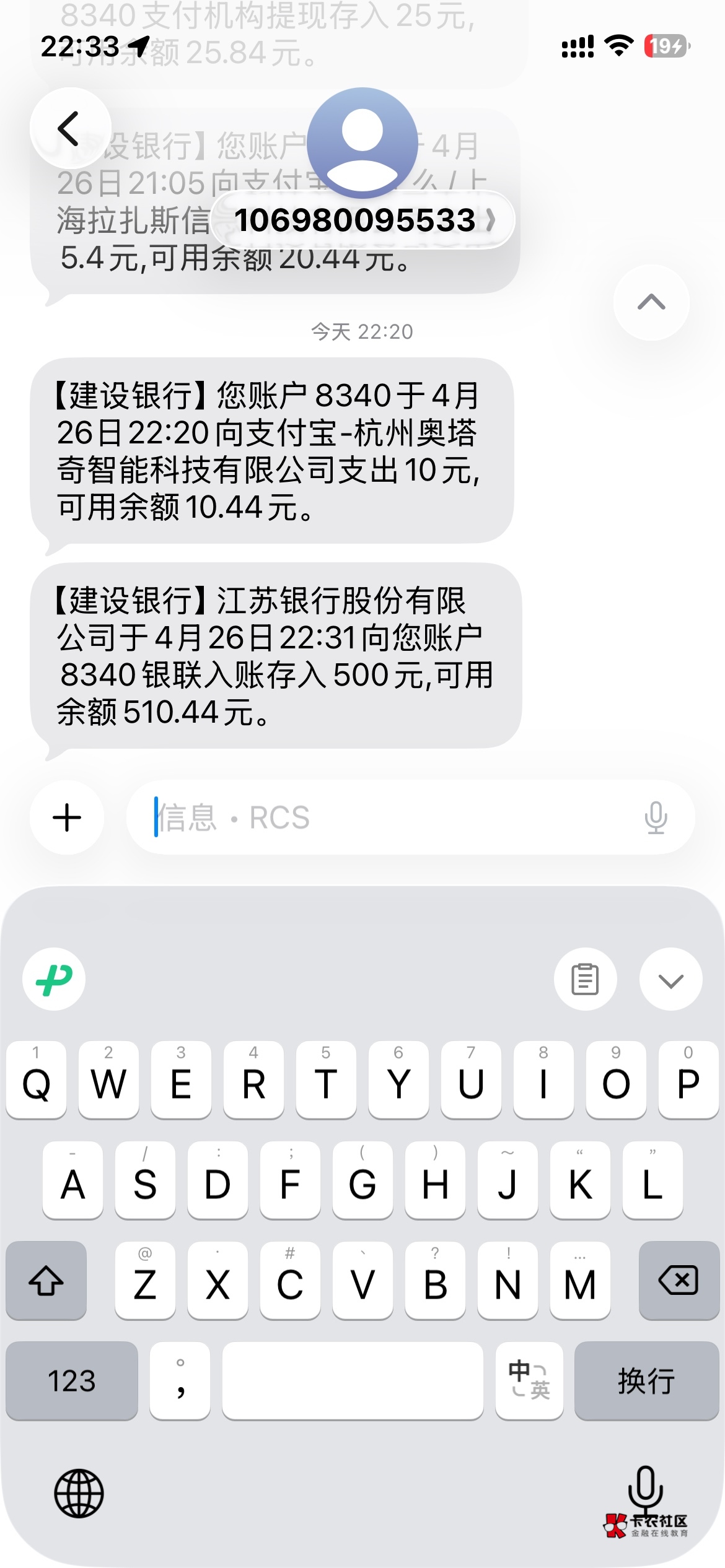Open the keyboard clipboard panel
Image resolution: width=725 pixels, height=1568 pixels.
coord(585,979)
